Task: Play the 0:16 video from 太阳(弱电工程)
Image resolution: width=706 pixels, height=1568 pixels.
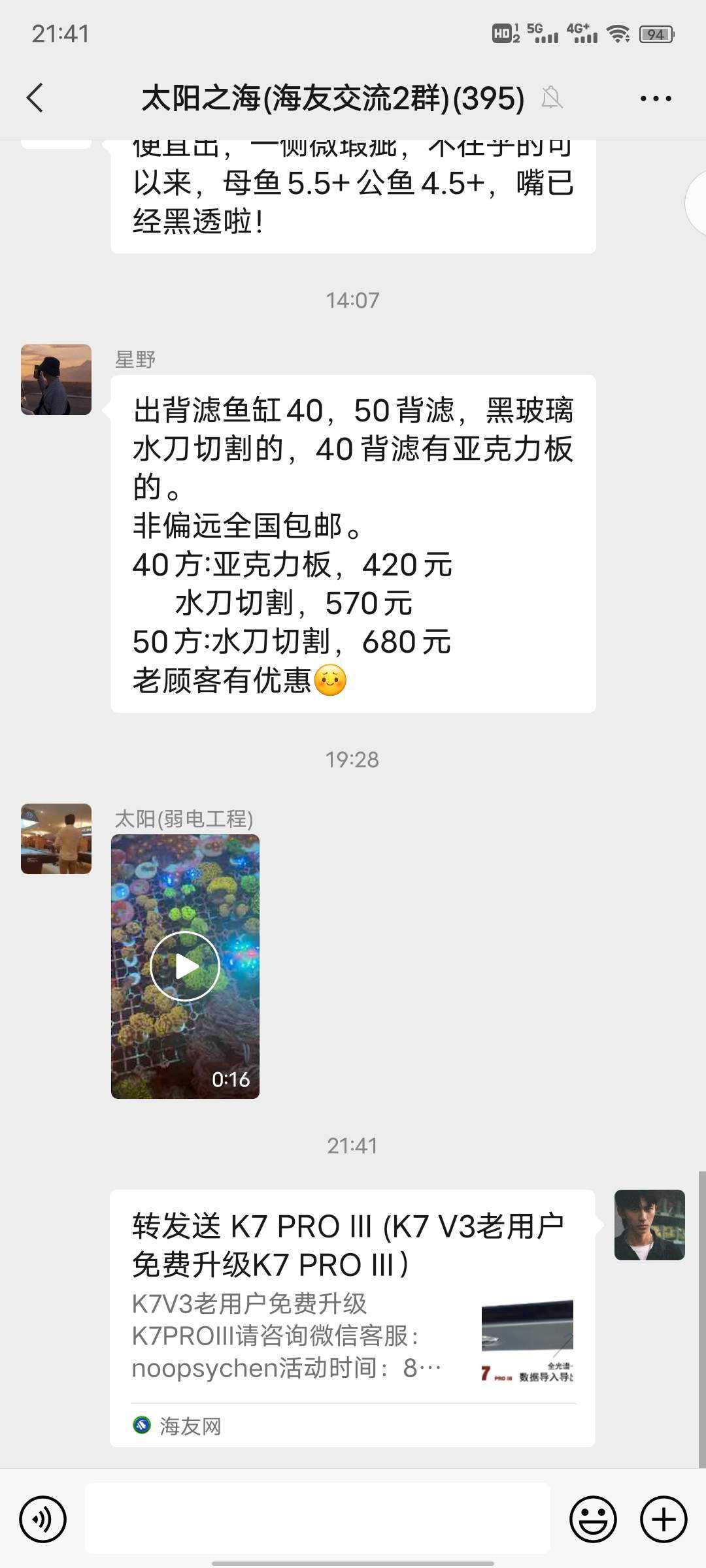Action: pyautogui.click(x=185, y=966)
